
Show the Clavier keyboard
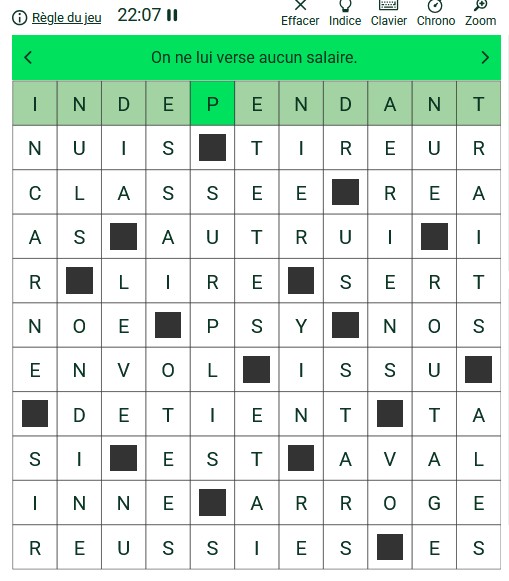[x=389, y=13]
